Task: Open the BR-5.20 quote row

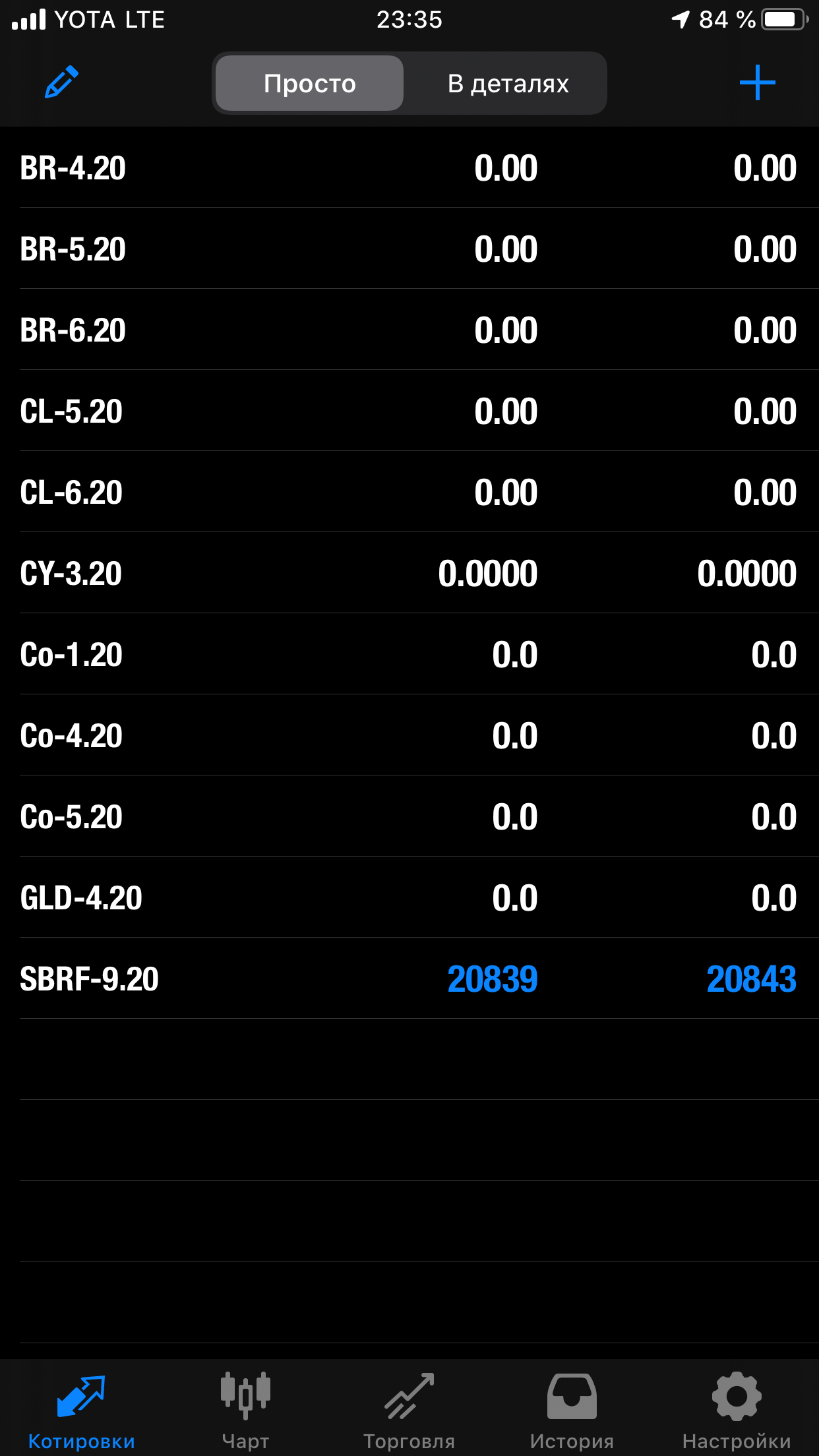Action: [409, 249]
